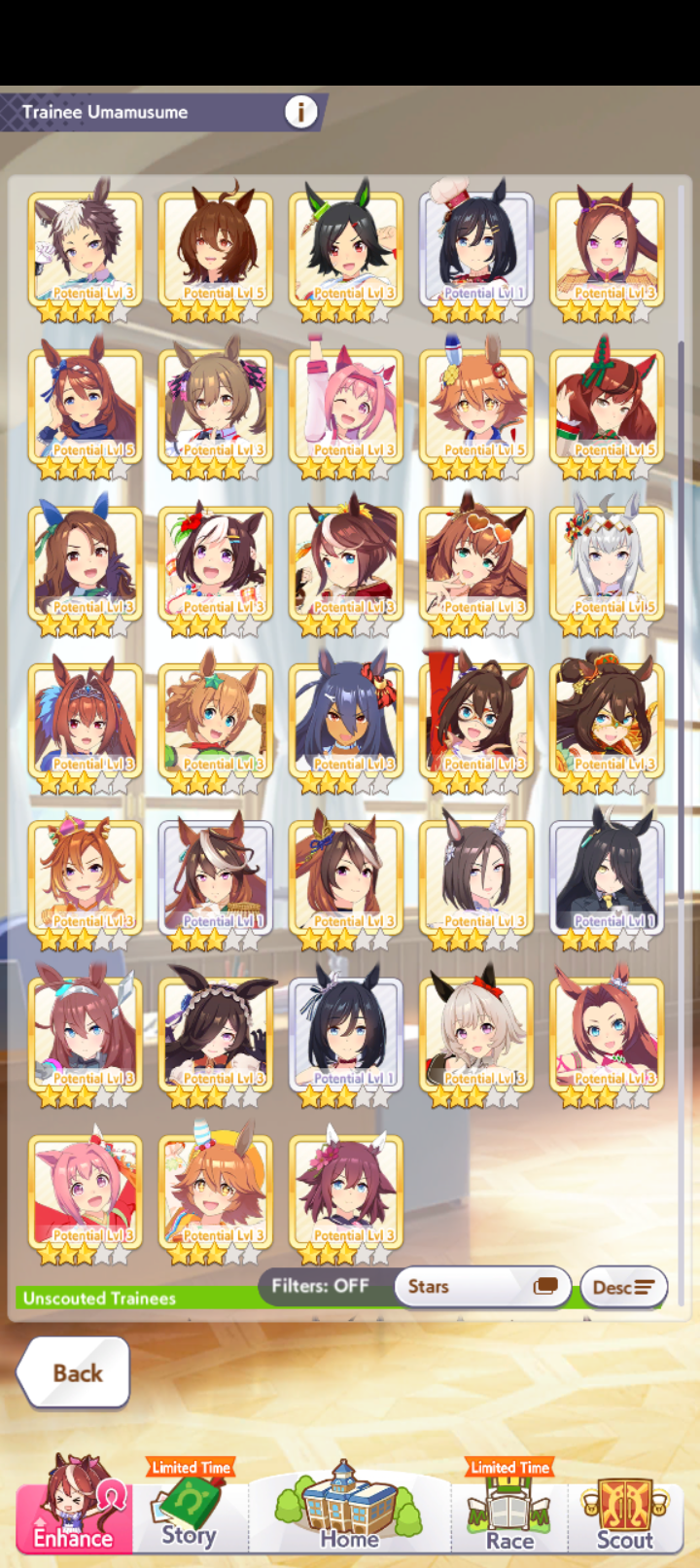Select the winking pink-haired trainee card
The height and width of the screenshot is (1568, 700).
pos(346,409)
